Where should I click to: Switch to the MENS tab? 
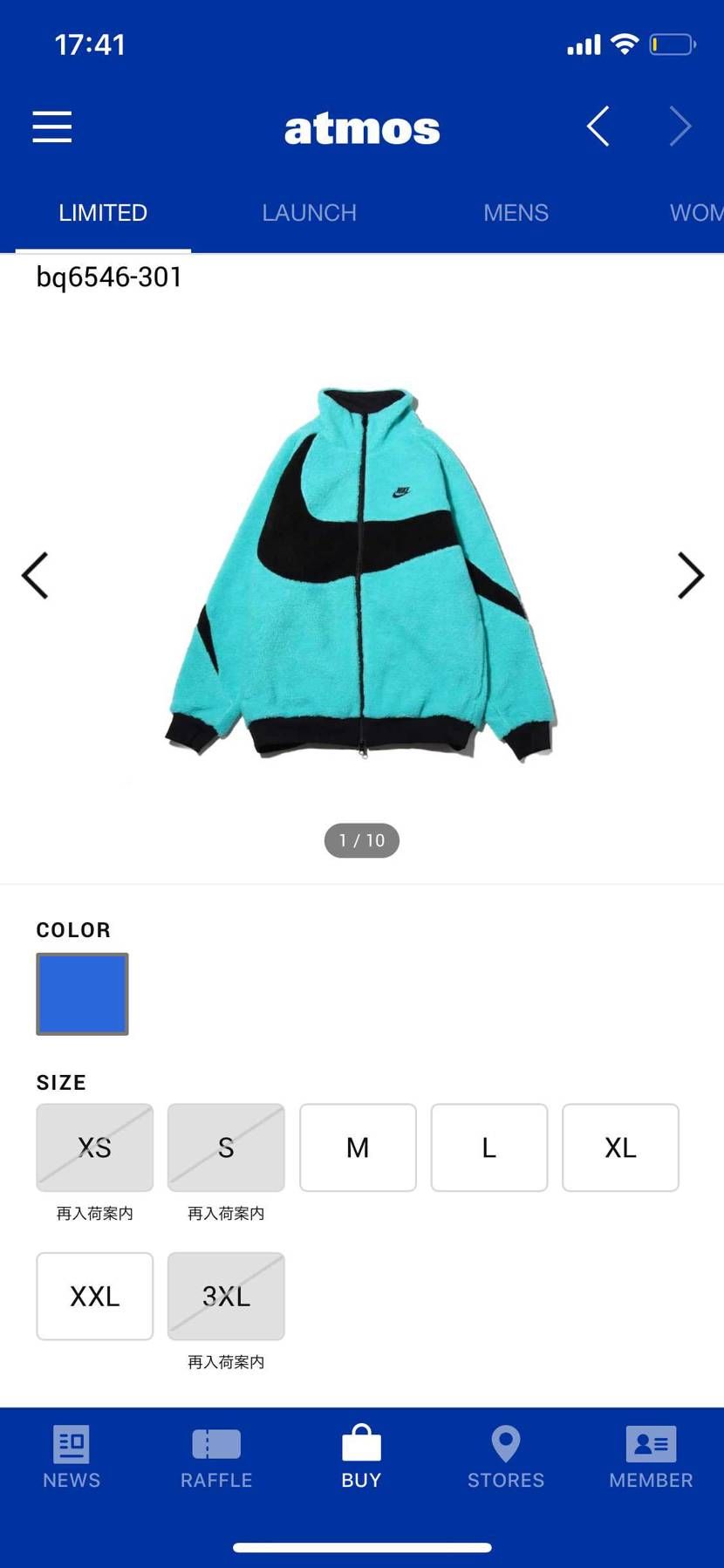(516, 212)
